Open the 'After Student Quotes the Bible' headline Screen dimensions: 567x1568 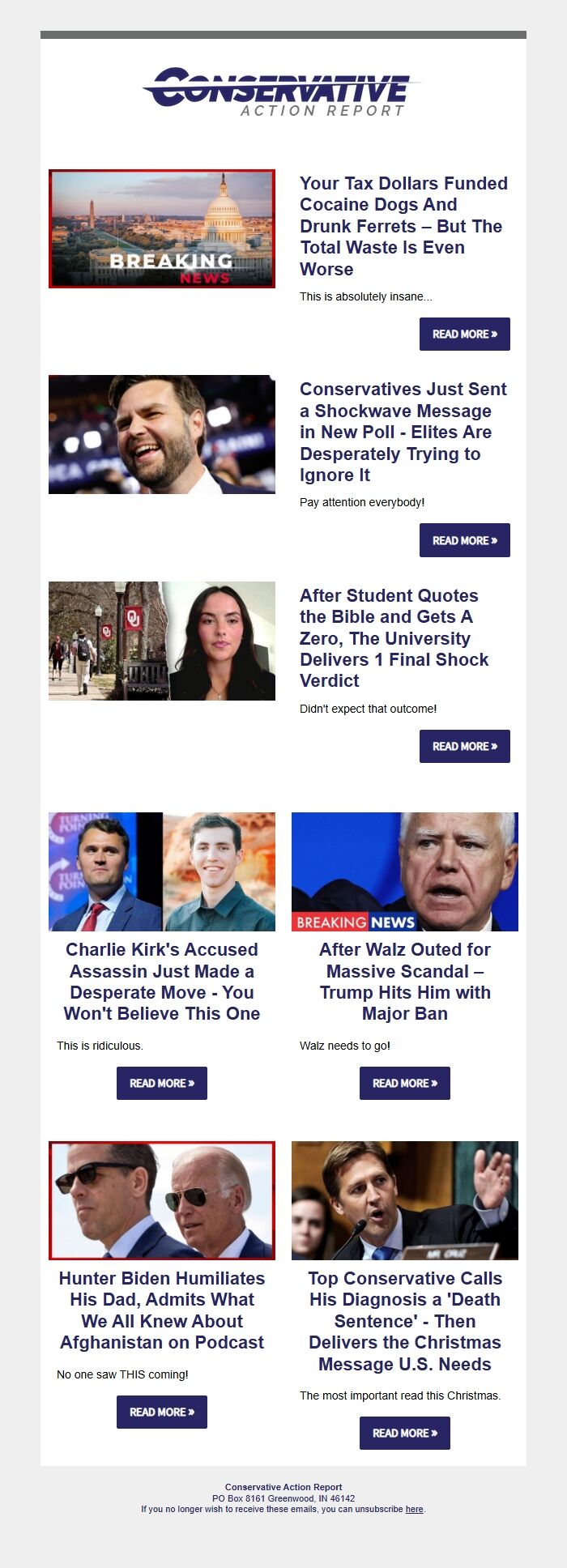[x=394, y=638]
